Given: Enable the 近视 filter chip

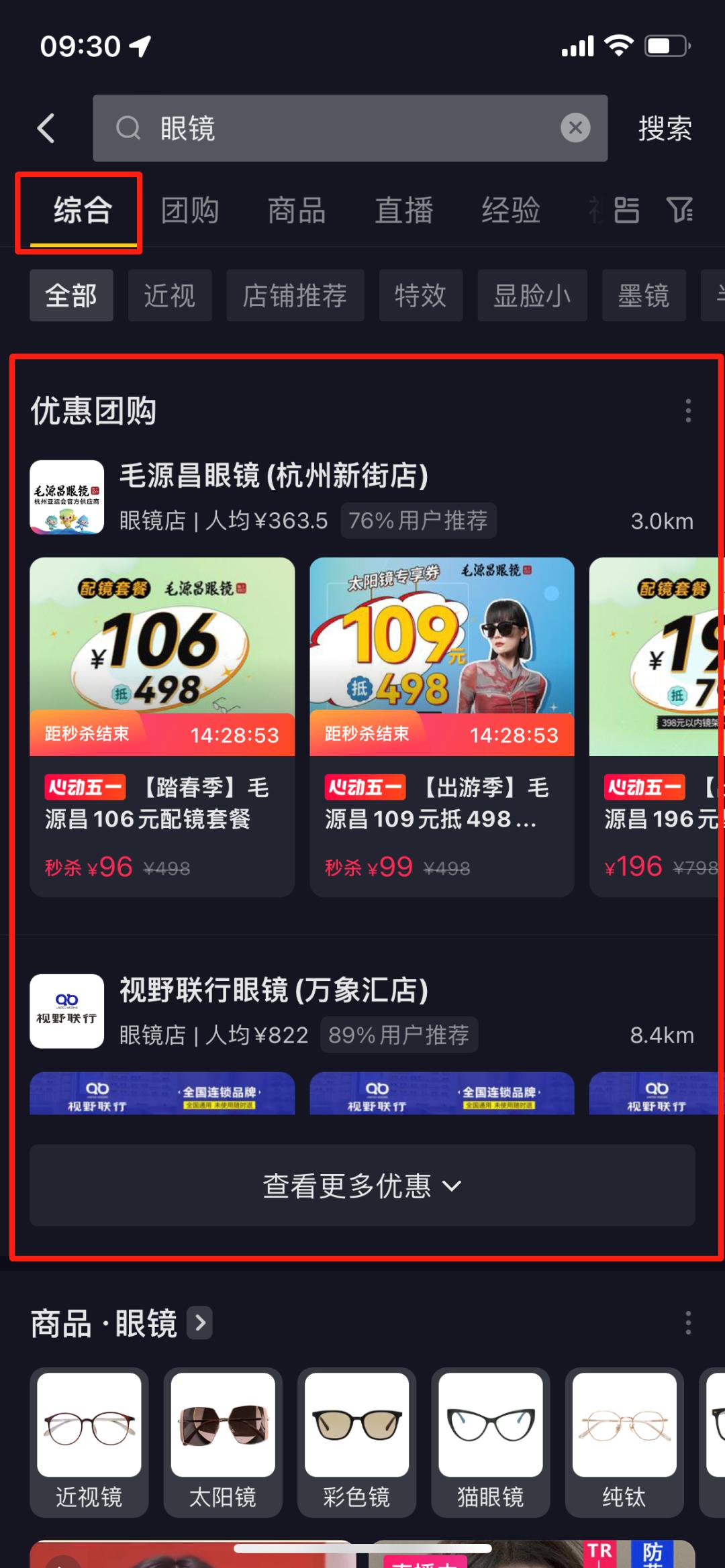Looking at the screenshot, I should pos(170,295).
